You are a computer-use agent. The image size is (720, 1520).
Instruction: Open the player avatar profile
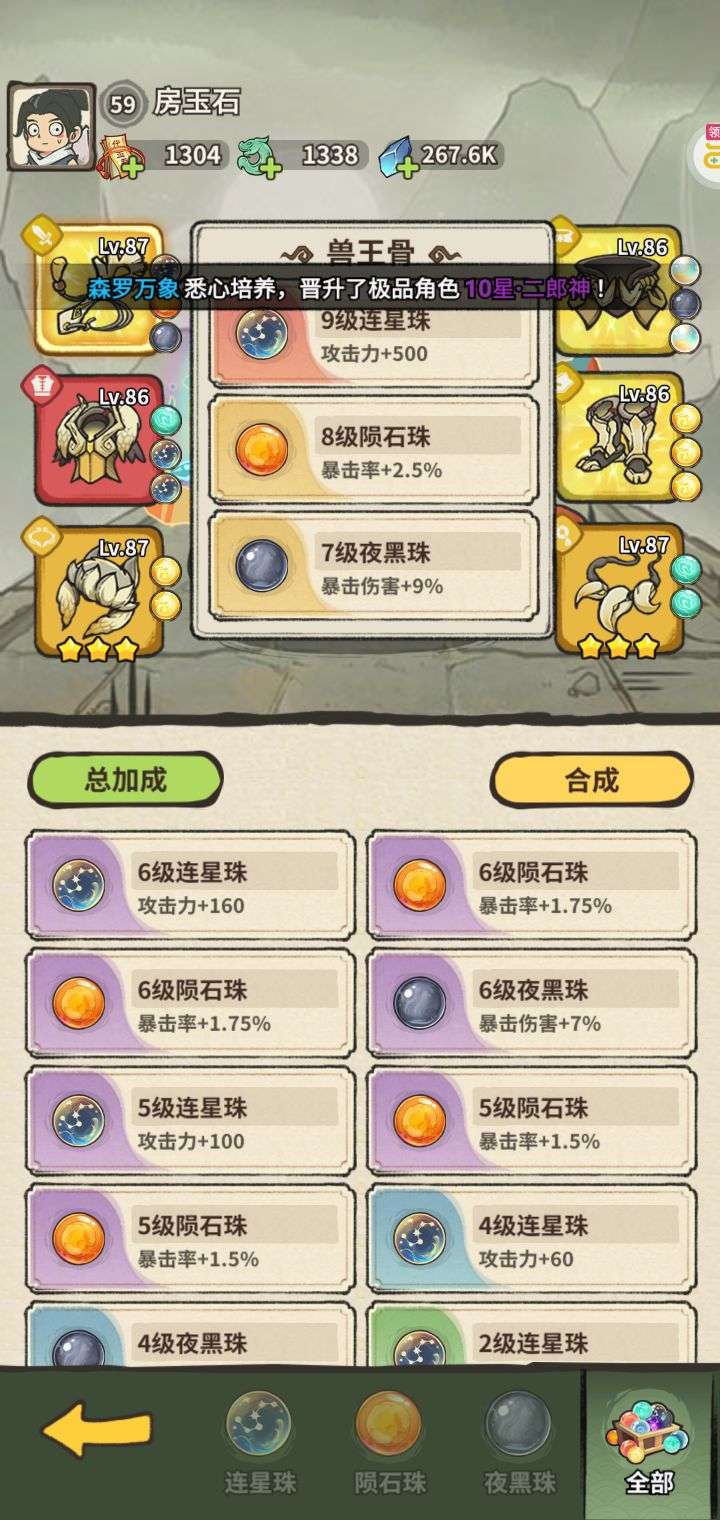[52, 127]
